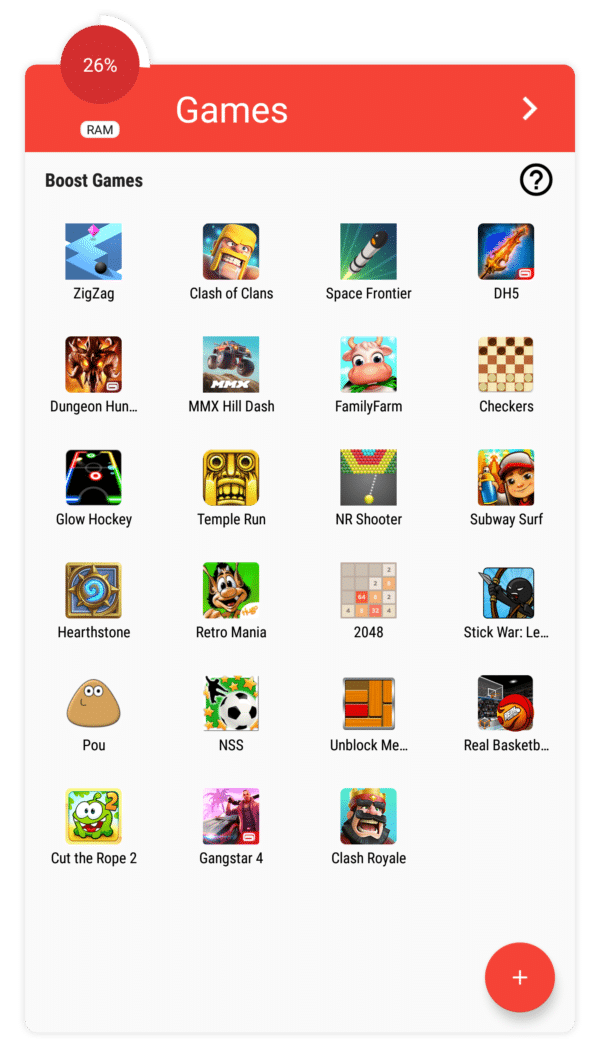Start Temple Run
The height and width of the screenshot is (1047, 600).
(231, 478)
